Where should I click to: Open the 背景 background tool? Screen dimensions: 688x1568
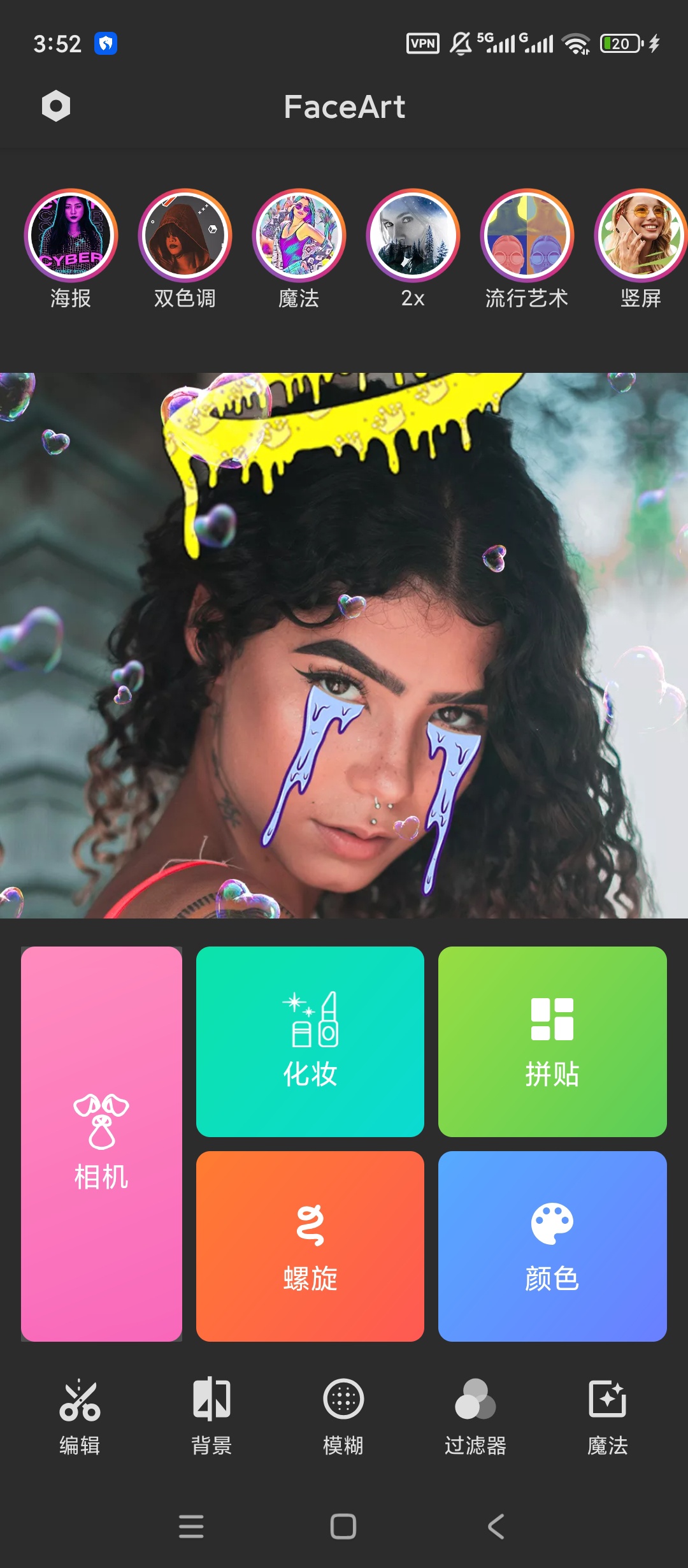(x=211, y=1416)
